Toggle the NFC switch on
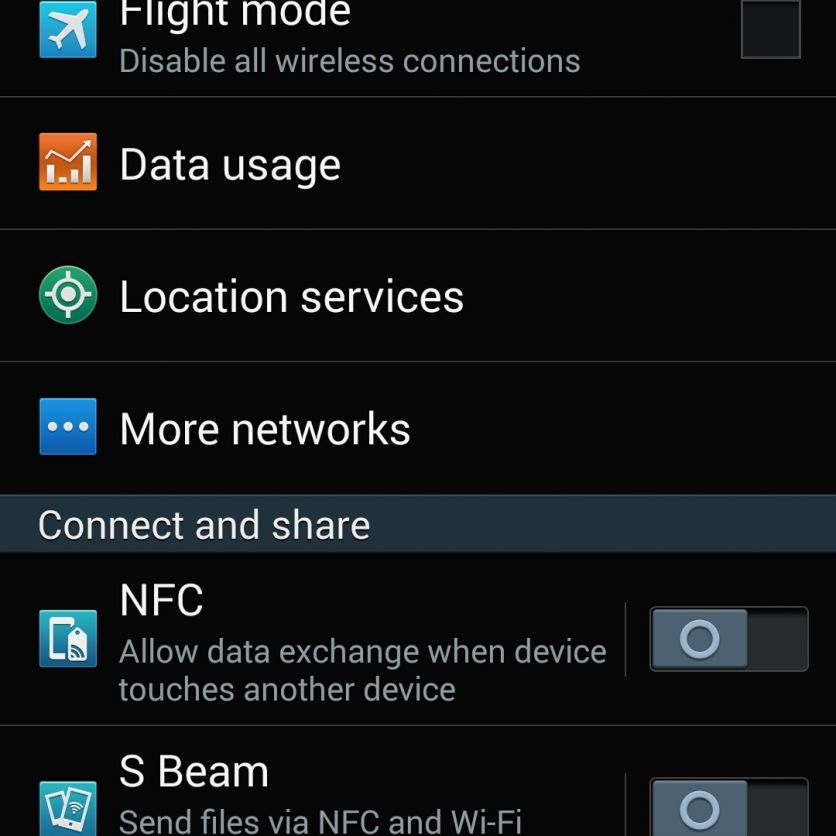The height and width of the screenshot is (836, 836). [x=728, y=639]
